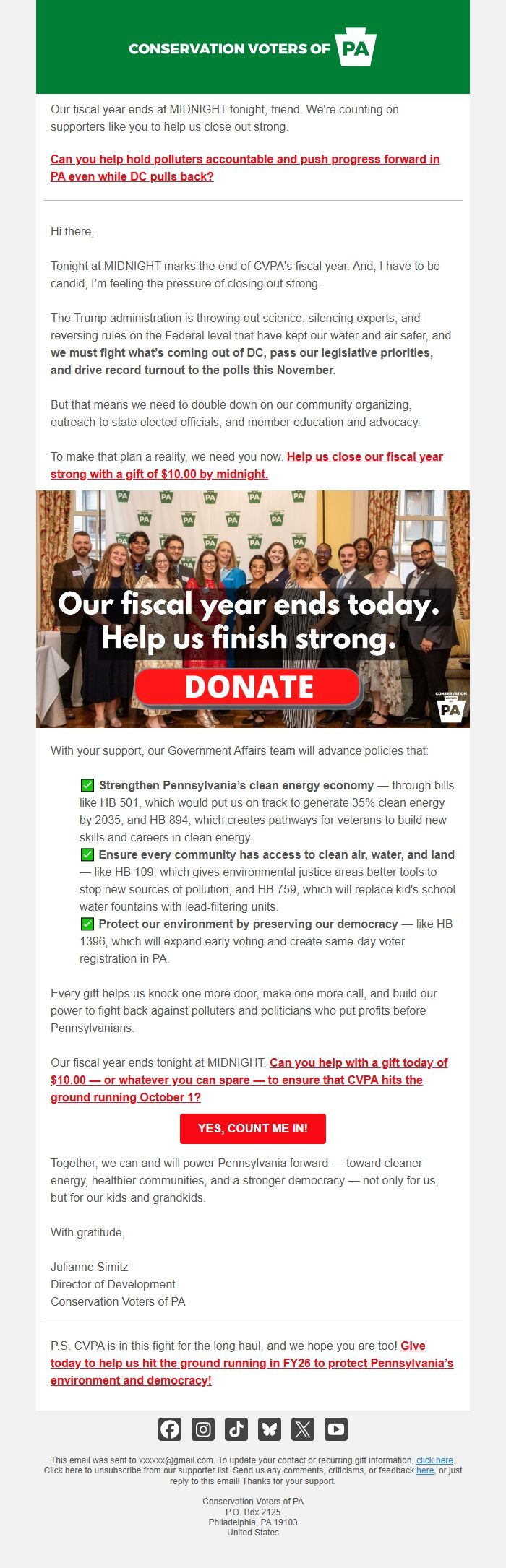
Task: Tap the 'YES, COUNT ME IN!' button
Action: (252, 1128)
